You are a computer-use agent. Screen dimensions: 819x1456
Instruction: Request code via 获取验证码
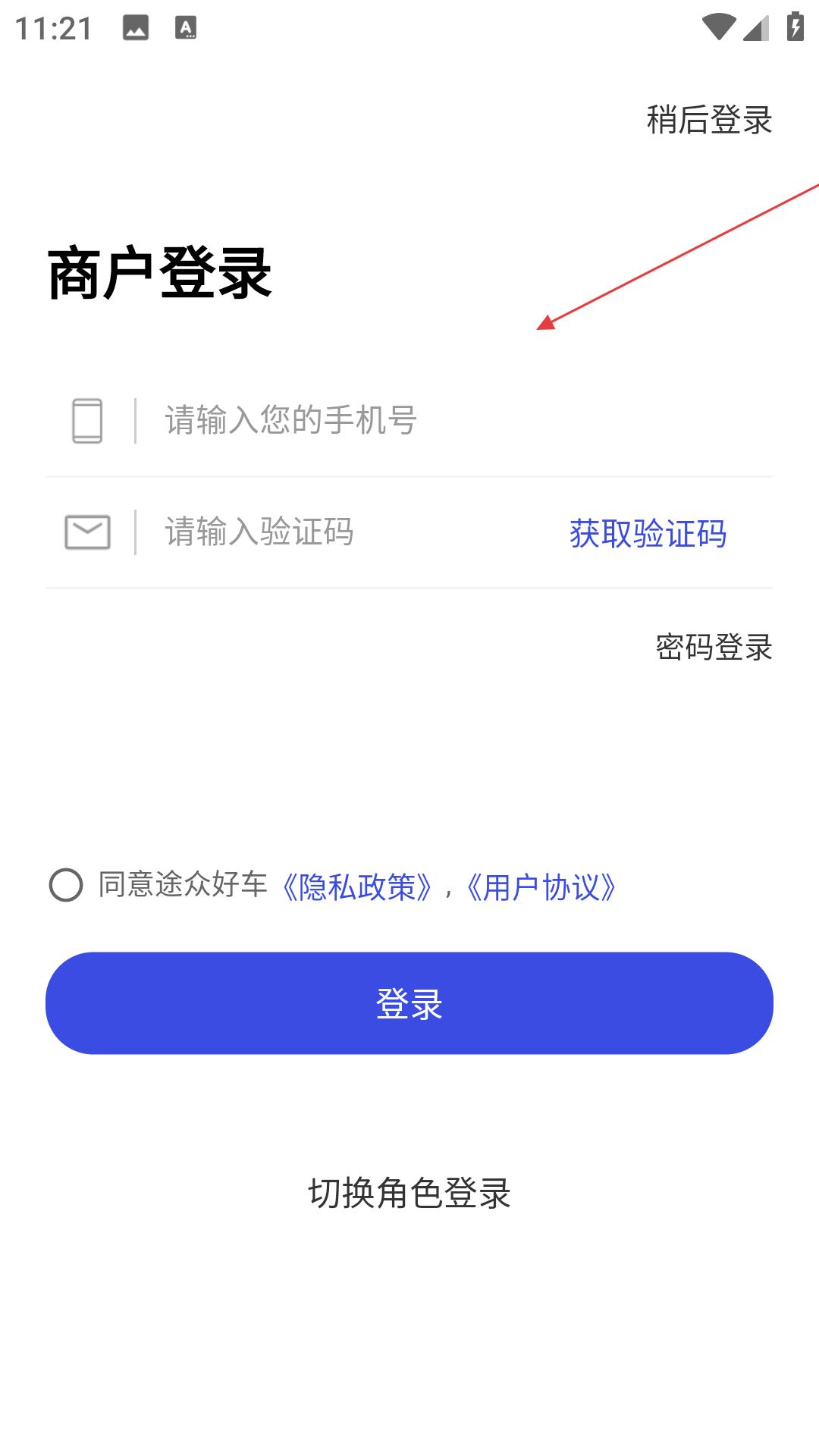[648, 533]
